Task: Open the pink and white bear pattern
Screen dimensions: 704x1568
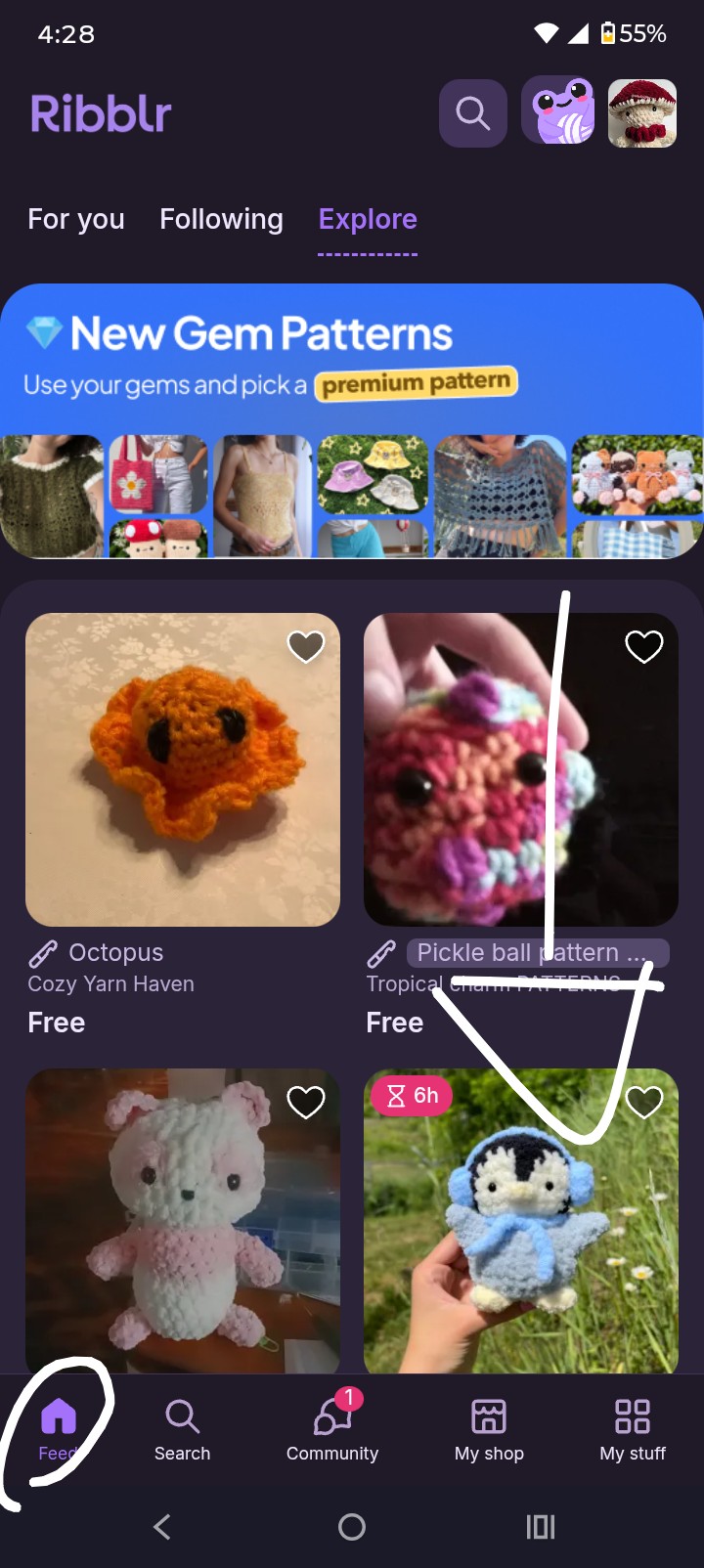Action: (183, 1222)
